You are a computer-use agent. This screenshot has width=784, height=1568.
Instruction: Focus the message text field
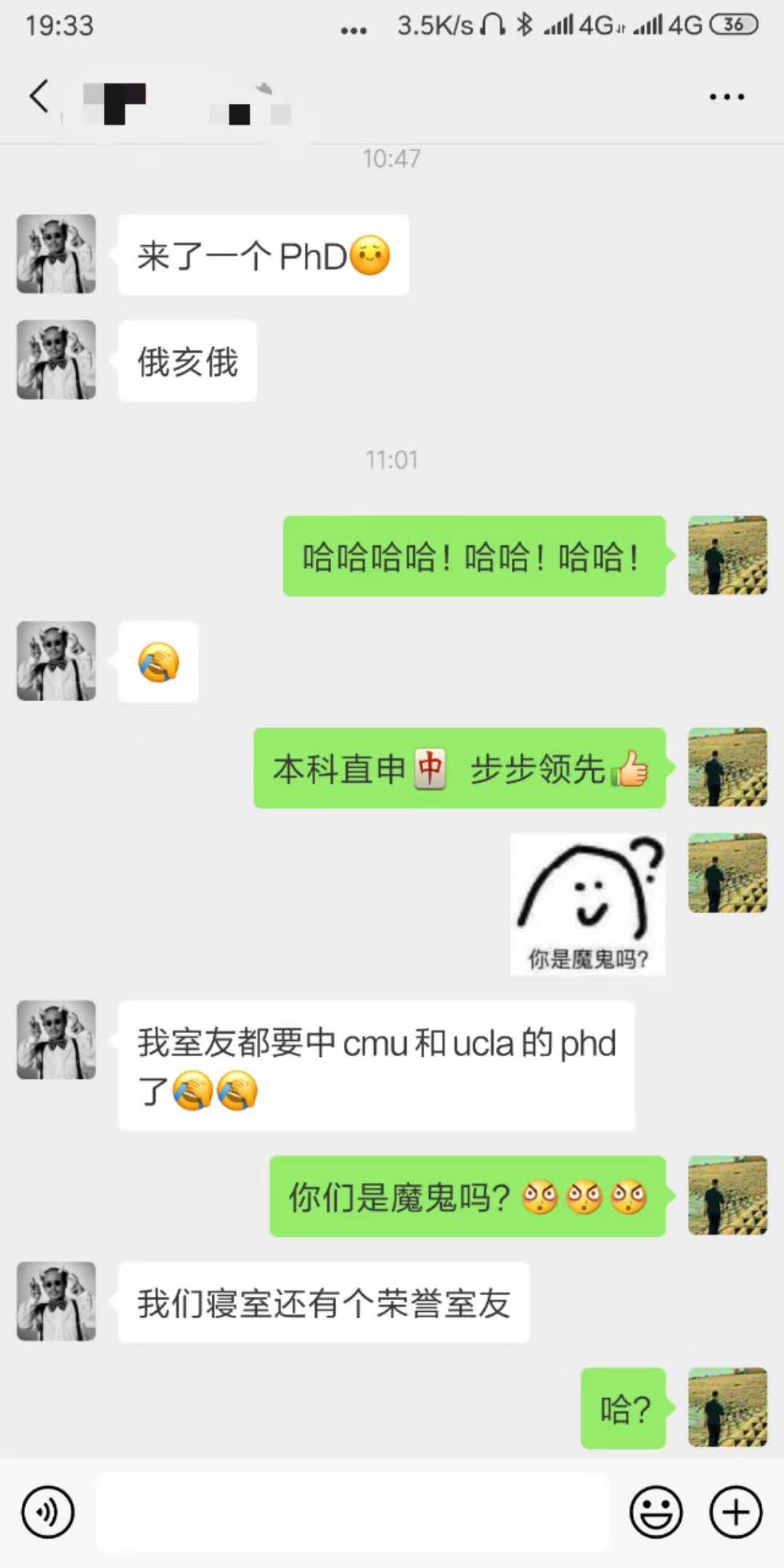coord(351,1512)
